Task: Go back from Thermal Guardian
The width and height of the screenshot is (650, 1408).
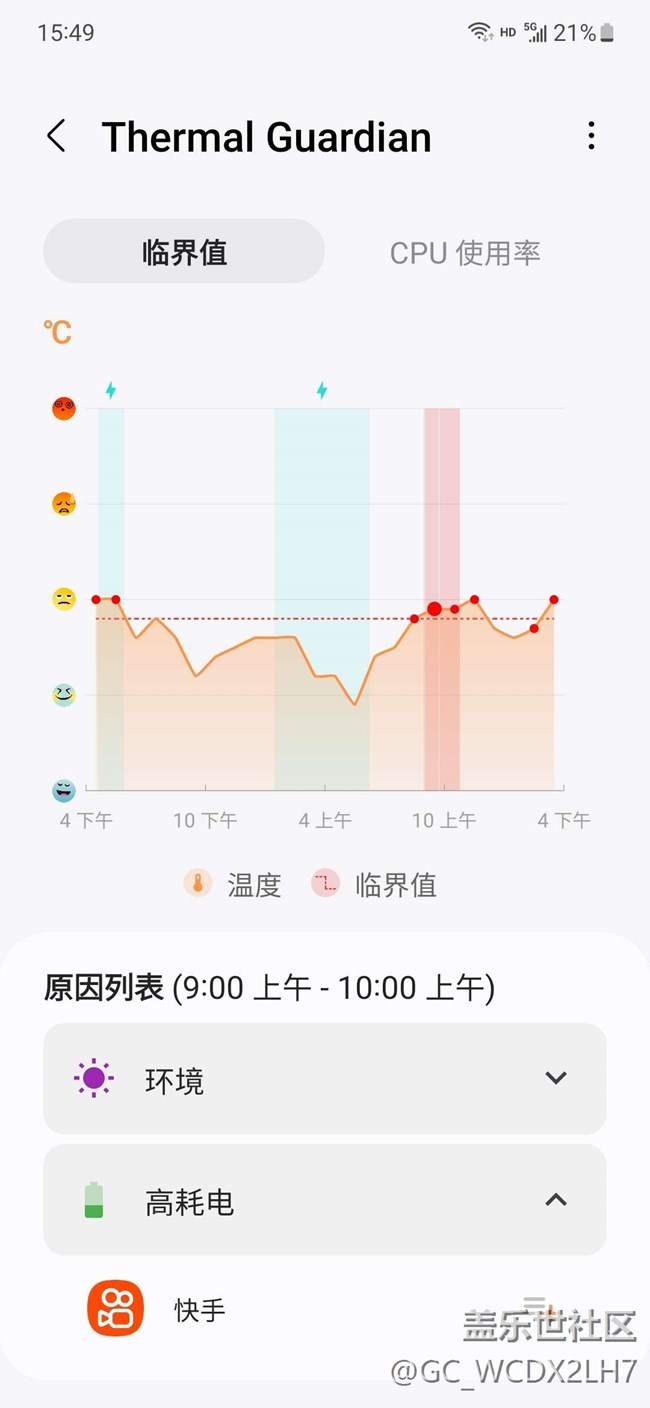Action: 57,136
